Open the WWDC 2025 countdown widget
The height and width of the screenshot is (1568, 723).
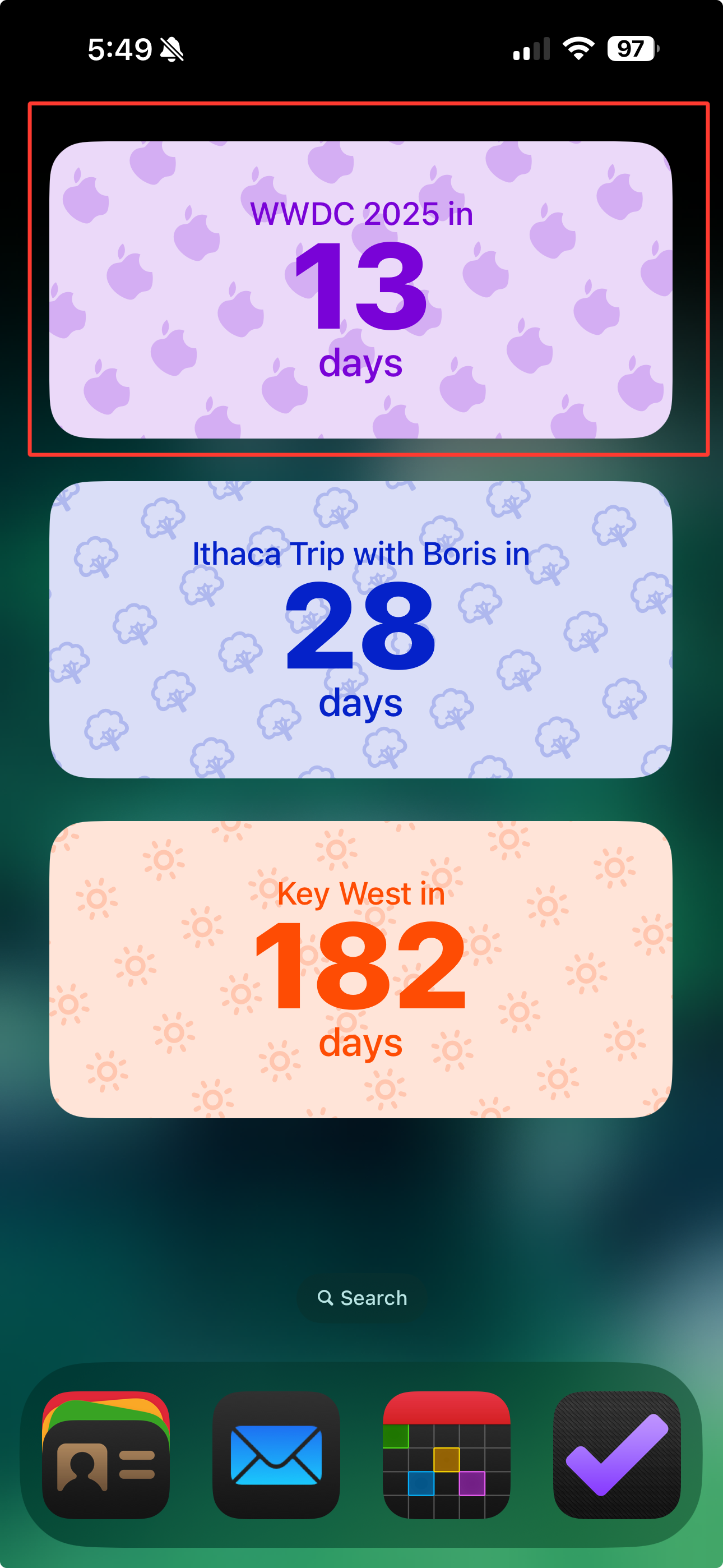(361, 290)
